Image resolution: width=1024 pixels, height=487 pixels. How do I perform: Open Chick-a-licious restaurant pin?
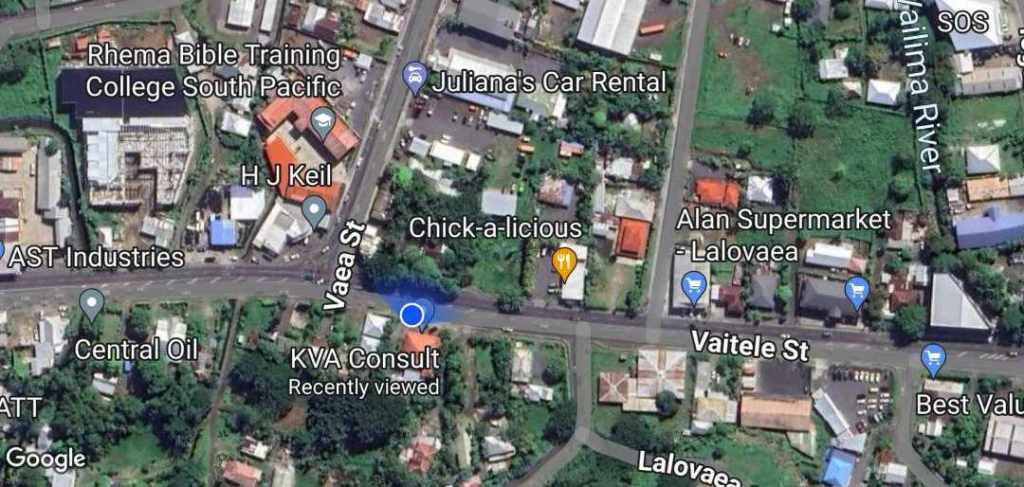point(564,263)
